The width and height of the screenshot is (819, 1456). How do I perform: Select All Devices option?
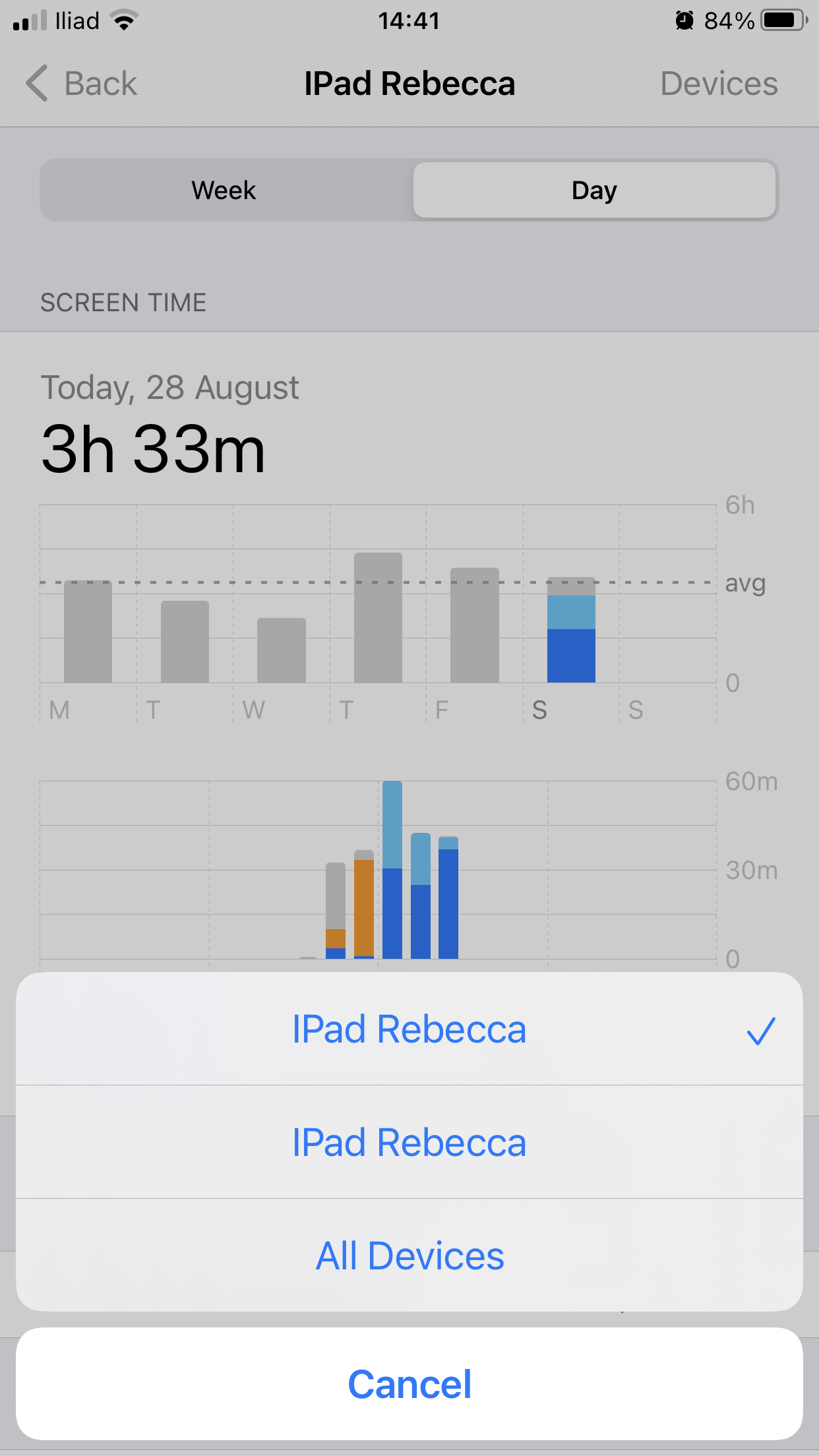(x=409, y=1256)
